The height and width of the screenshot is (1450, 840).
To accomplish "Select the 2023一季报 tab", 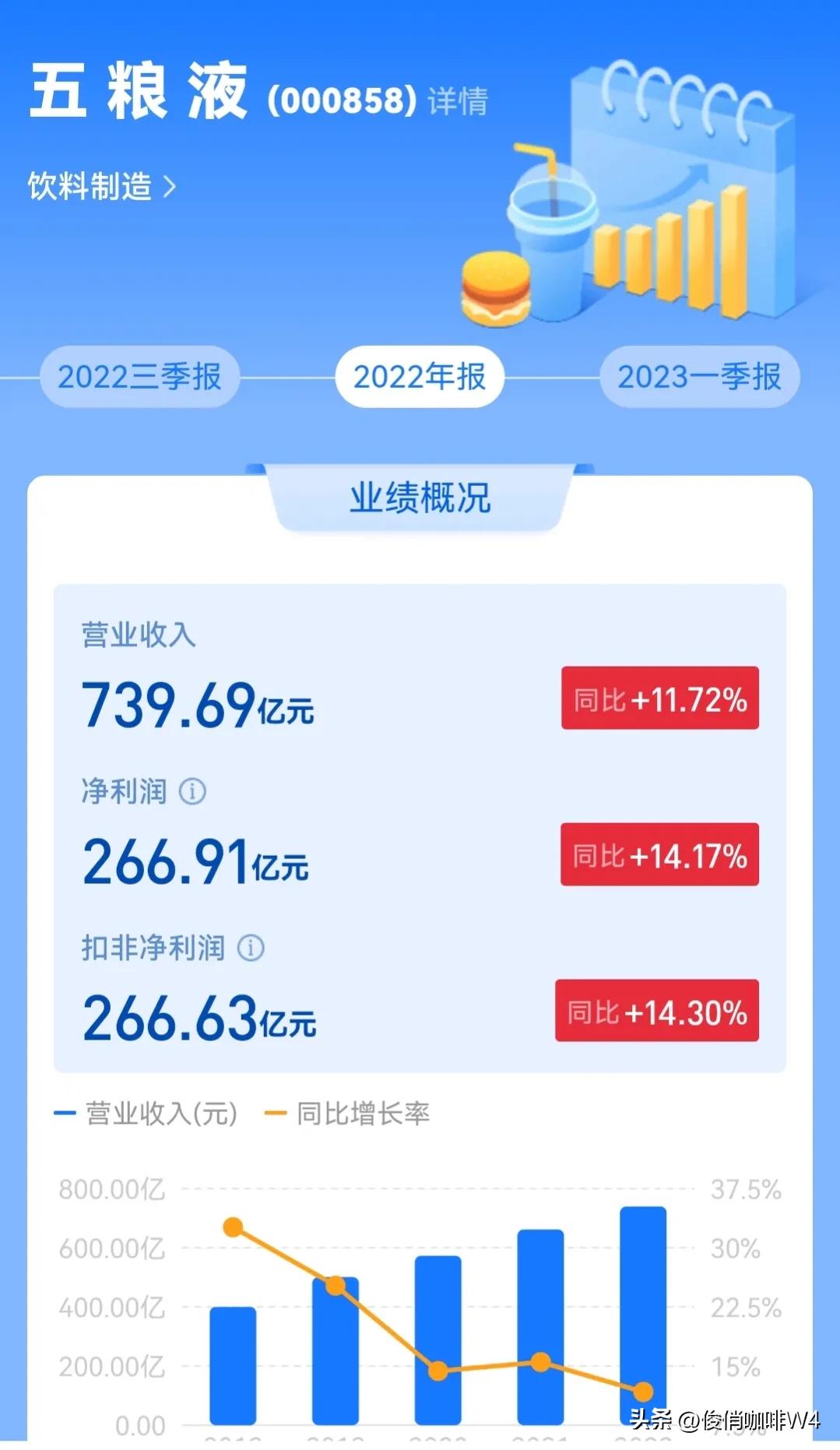I will click(699, 377).
